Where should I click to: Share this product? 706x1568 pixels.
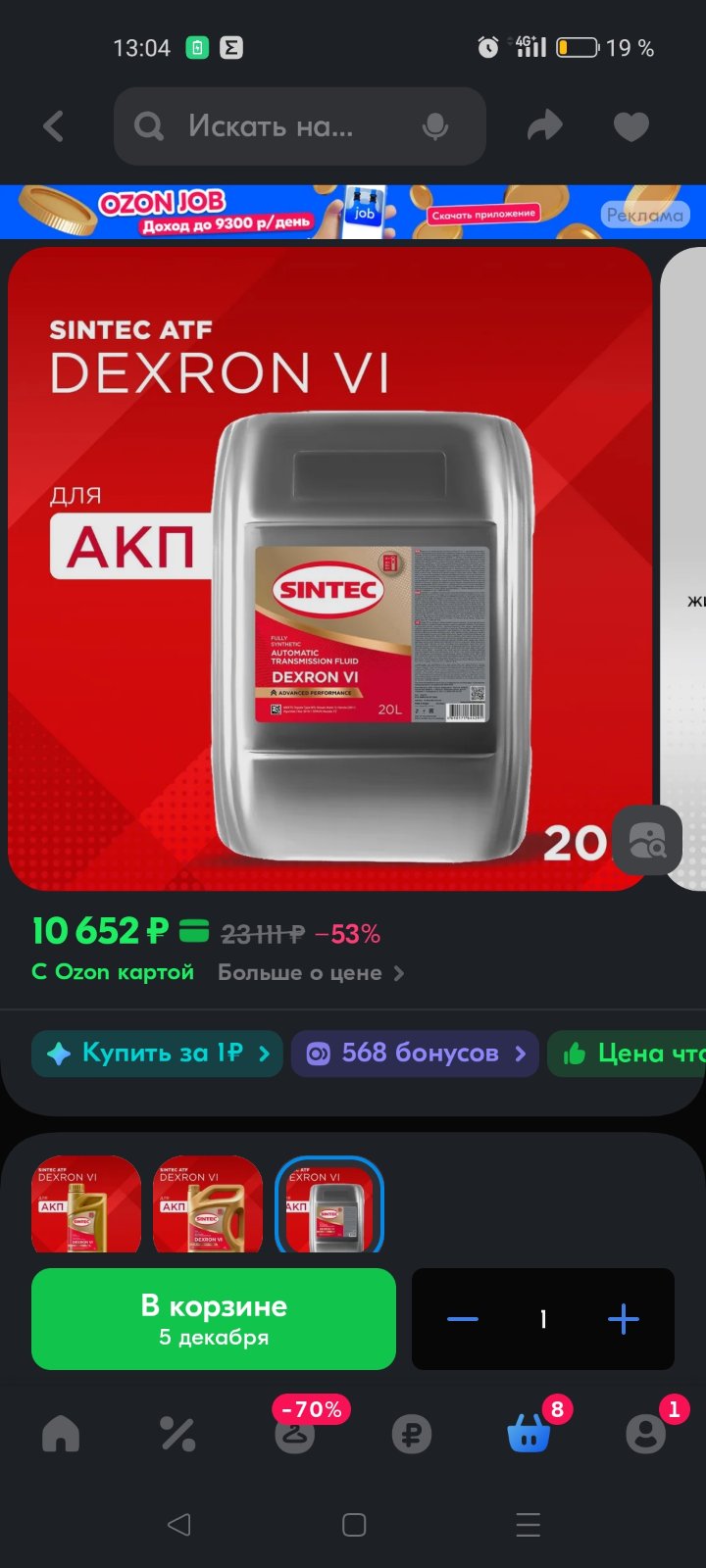tap(544, 126)
